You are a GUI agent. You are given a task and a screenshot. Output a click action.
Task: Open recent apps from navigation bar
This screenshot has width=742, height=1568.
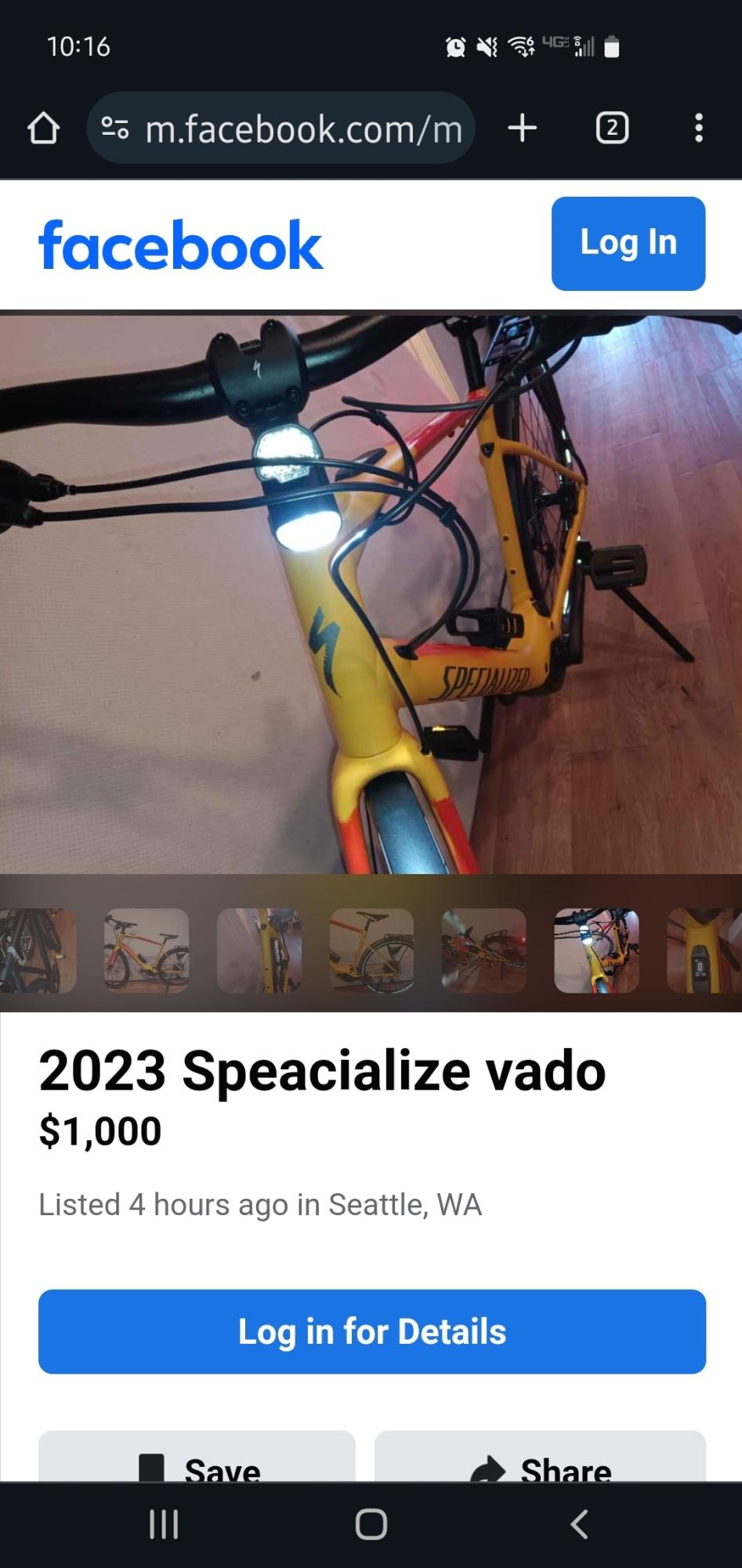pos(164,1524)
